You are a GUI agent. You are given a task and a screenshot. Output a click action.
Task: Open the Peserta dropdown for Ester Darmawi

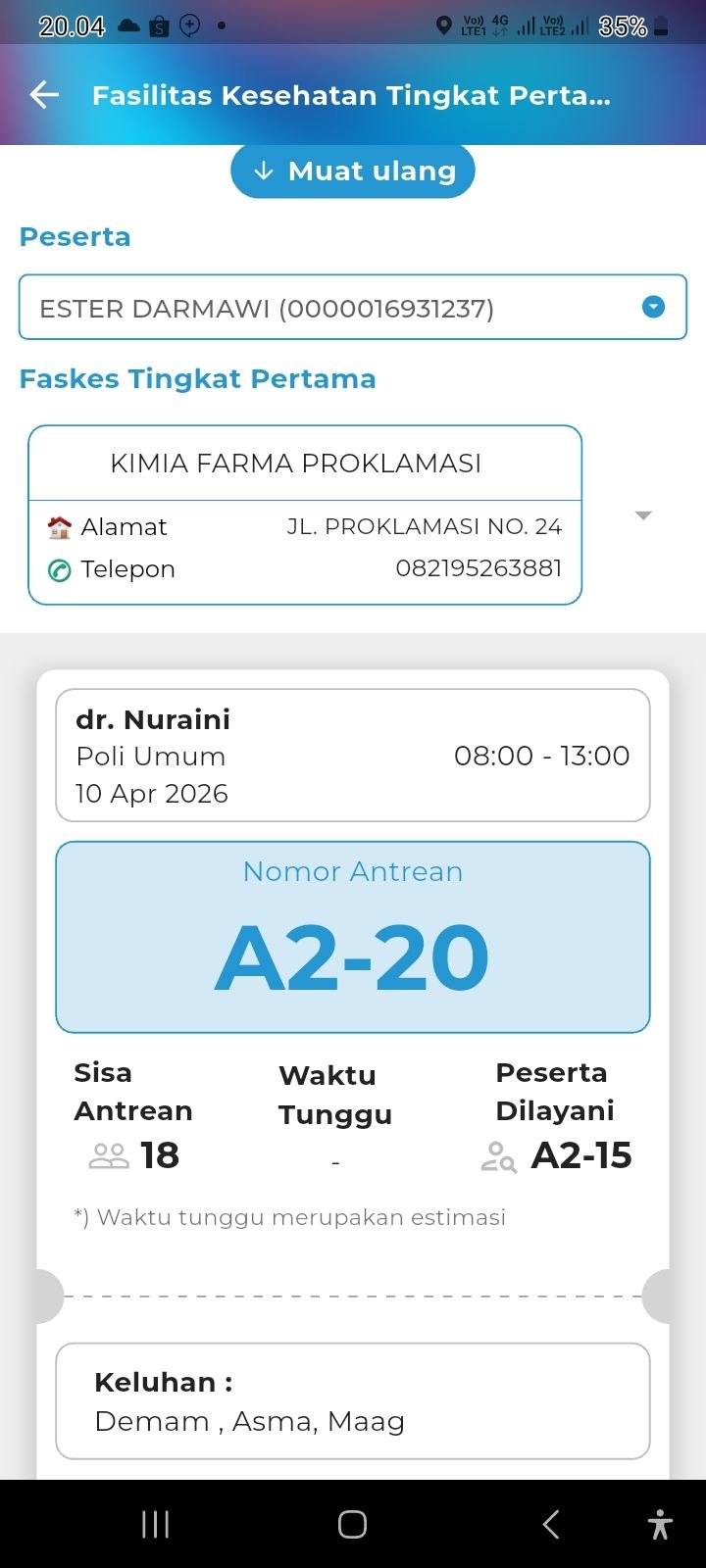[353, 308]
